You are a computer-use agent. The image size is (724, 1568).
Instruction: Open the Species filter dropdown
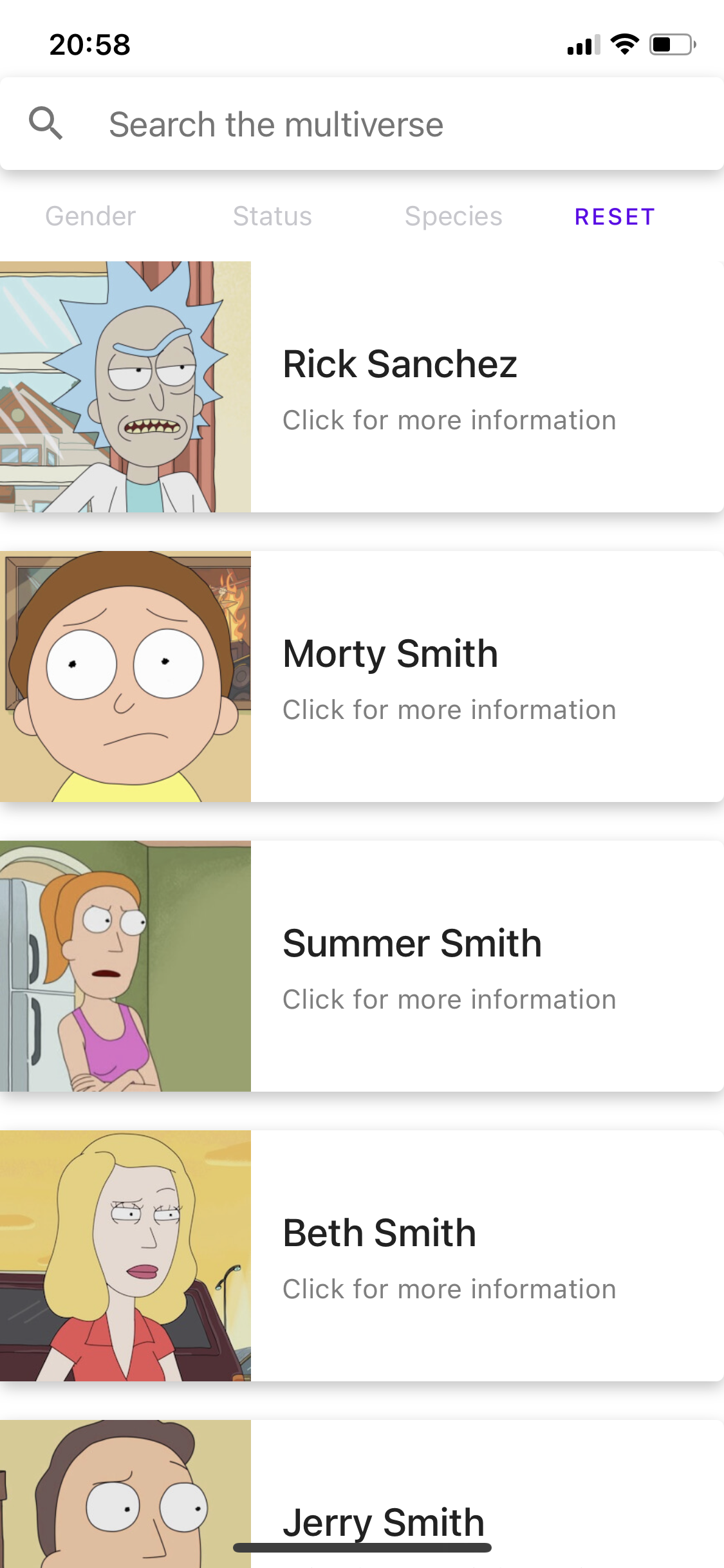(x=453, y=216)
